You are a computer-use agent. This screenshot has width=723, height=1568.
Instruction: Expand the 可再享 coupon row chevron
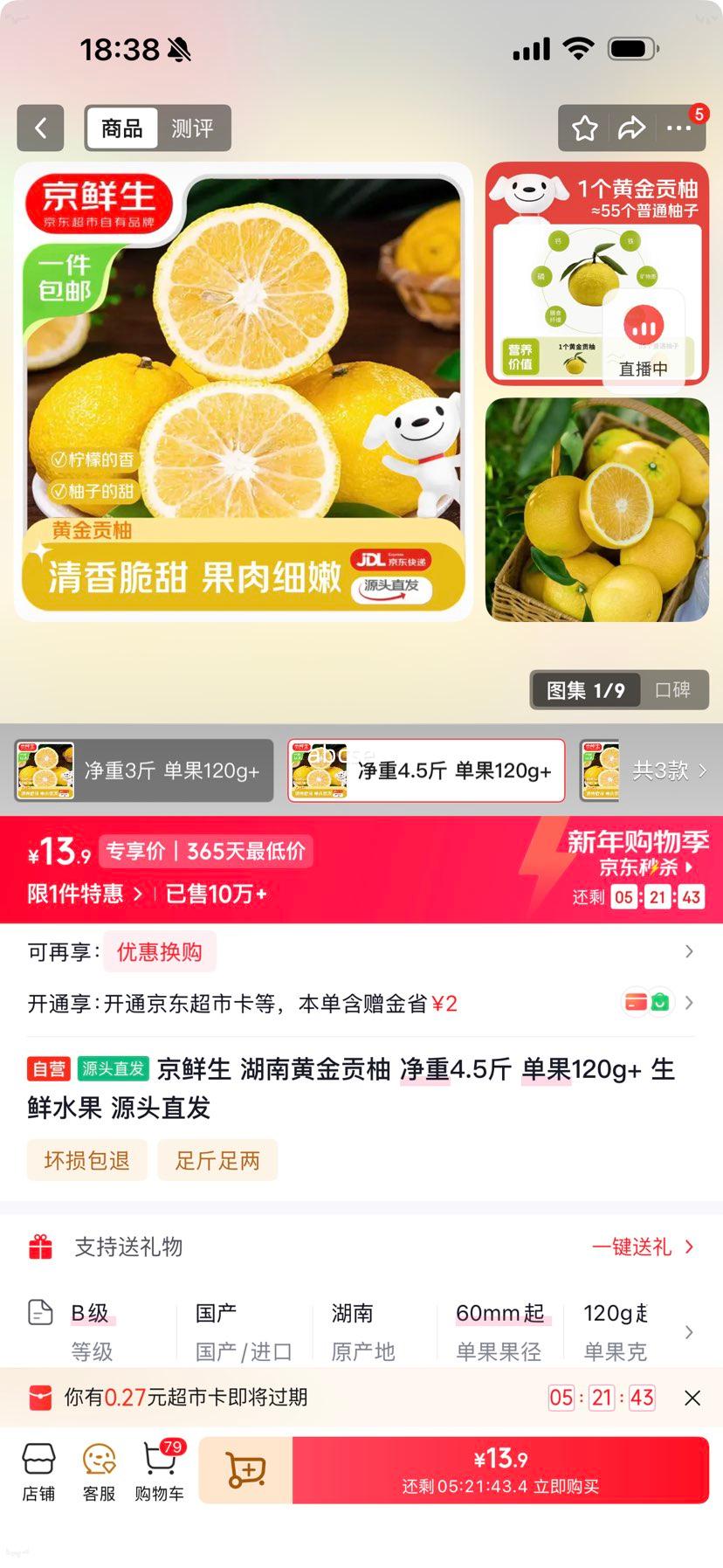(691, 952)
